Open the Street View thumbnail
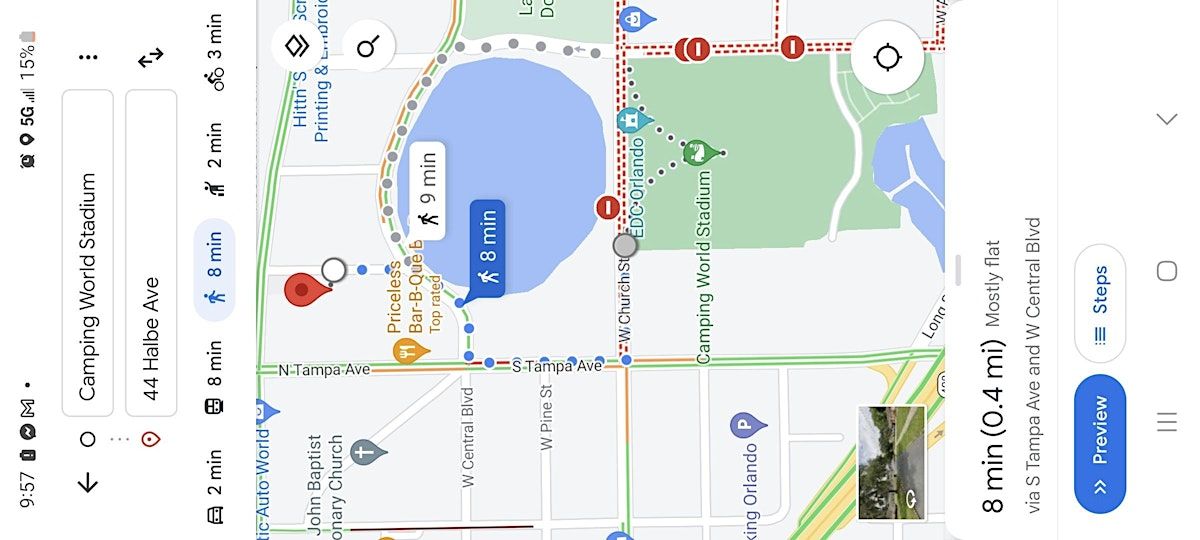The image size is (1200, 540). (x=892, y=462)
